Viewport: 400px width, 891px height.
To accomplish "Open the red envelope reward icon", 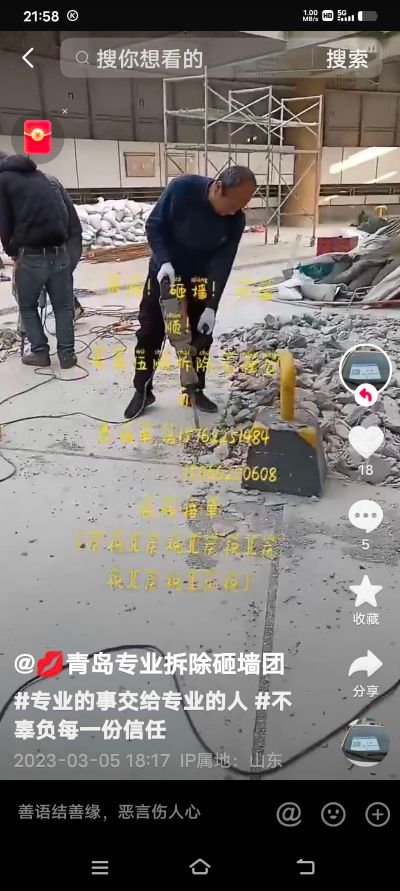I will pyautogui.click(x=38, y=137).
